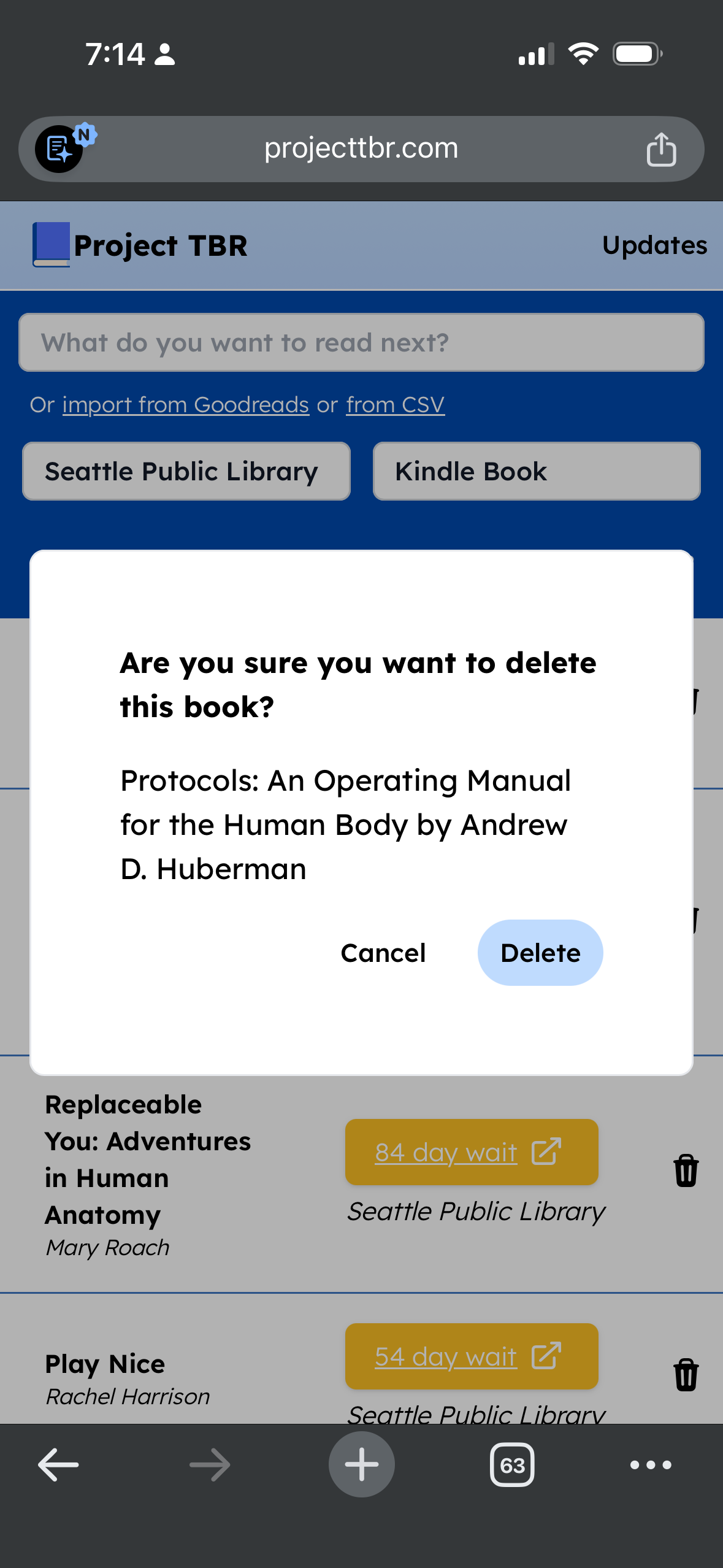This screenshot has width=723, height=1568.
Task: Focus the "What do you want to read next?" field
Action: click(x=361, y=342)
